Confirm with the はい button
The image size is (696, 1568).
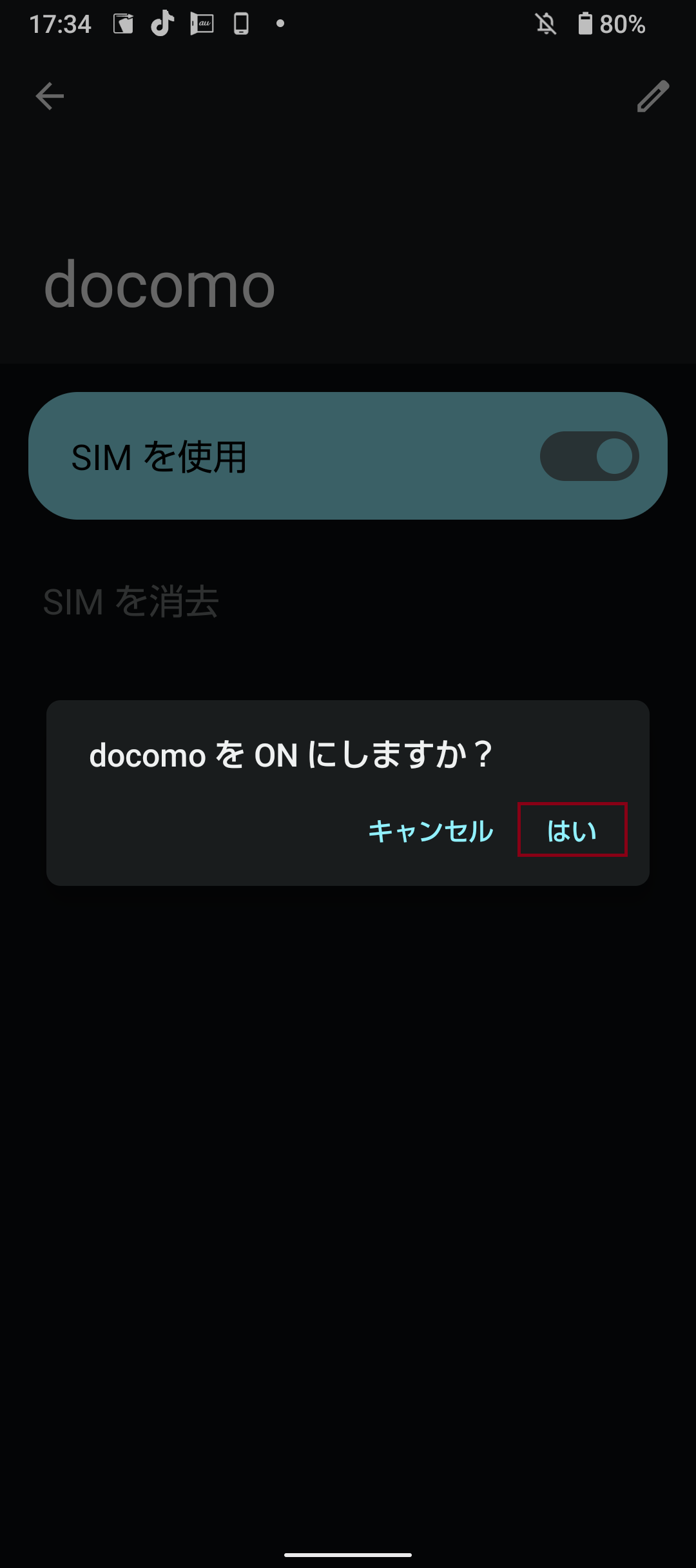(x=572, y=830)
